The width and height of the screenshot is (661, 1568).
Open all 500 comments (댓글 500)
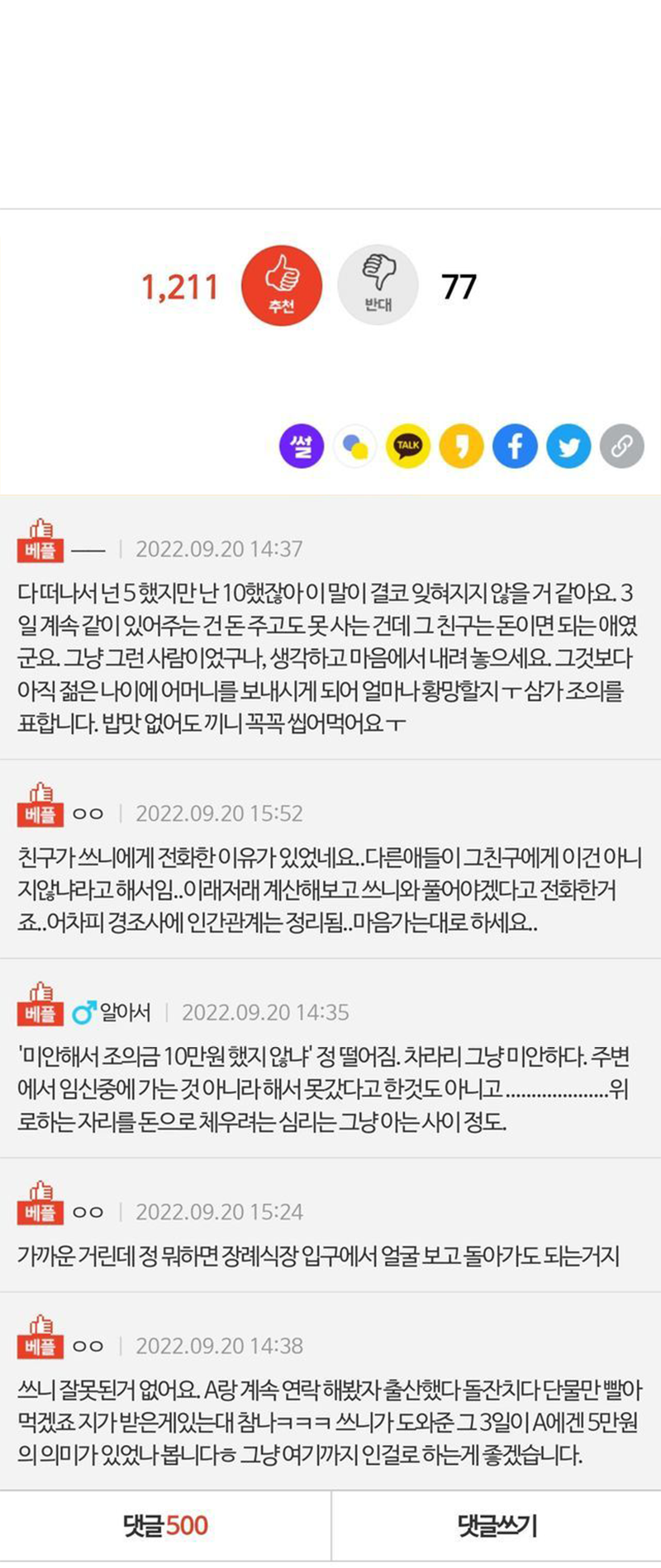tap(165, 1526)
